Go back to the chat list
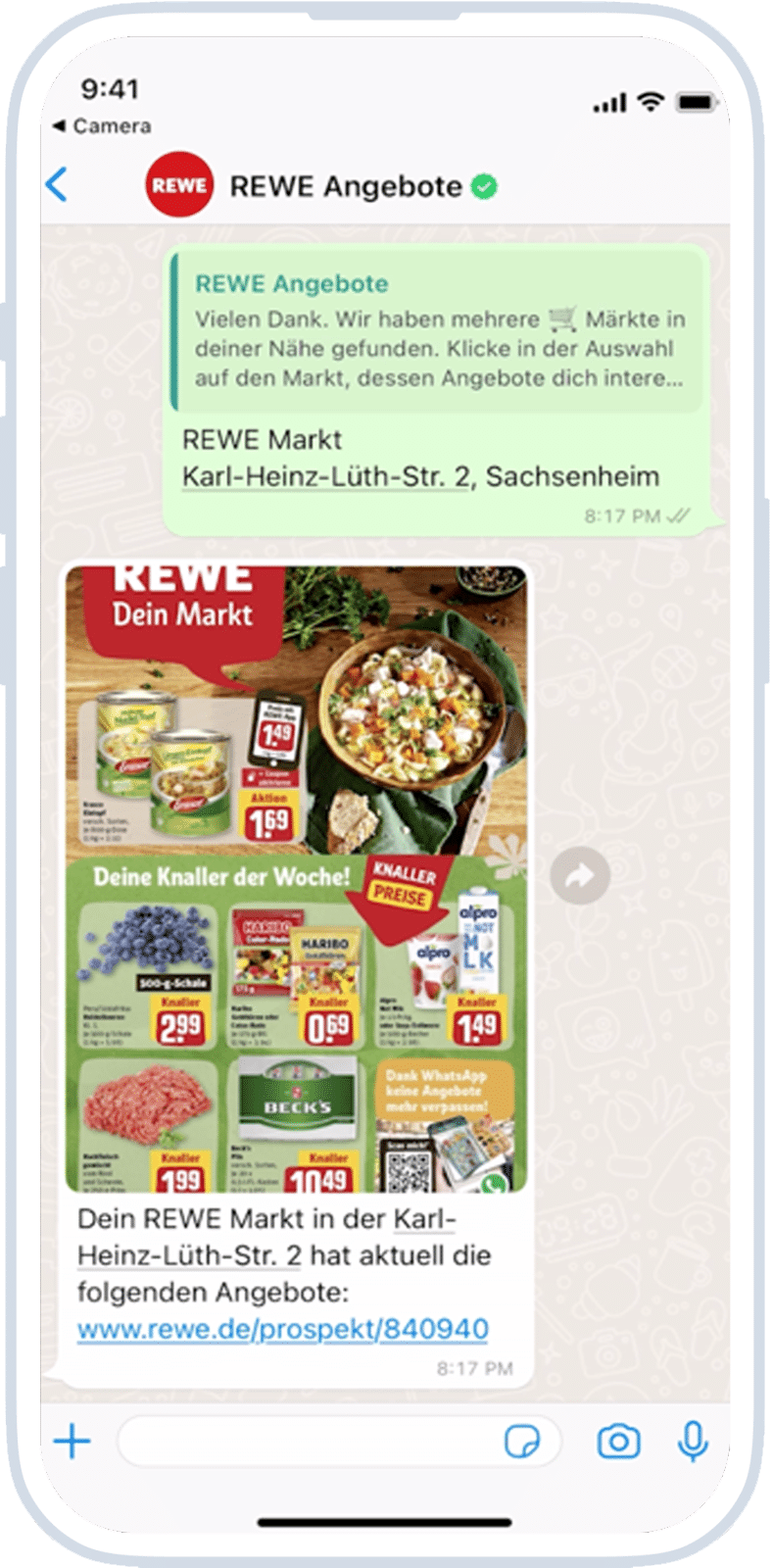The height and width of the screenshot is (1568, 772). [x=58, y=184]
